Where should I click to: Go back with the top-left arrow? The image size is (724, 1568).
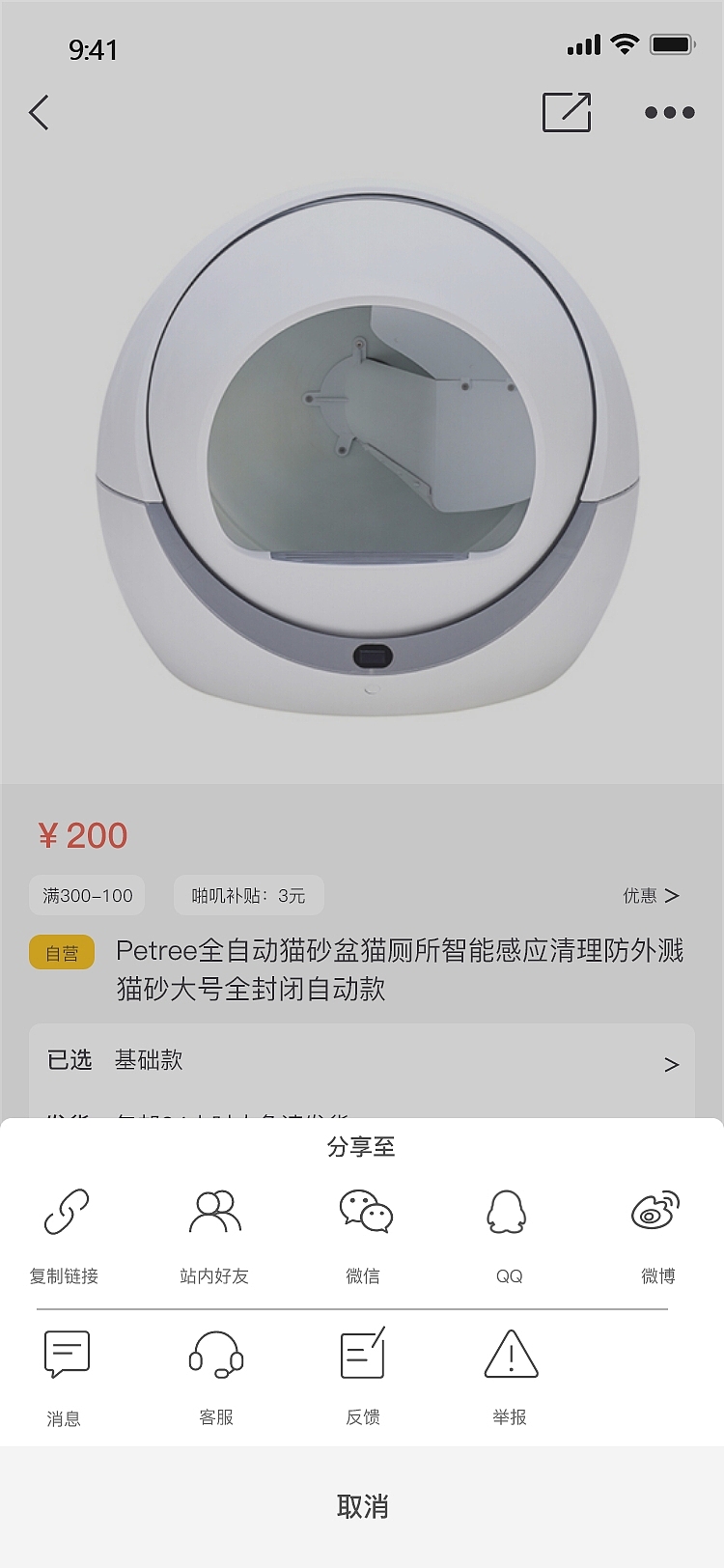coord(40,113)
